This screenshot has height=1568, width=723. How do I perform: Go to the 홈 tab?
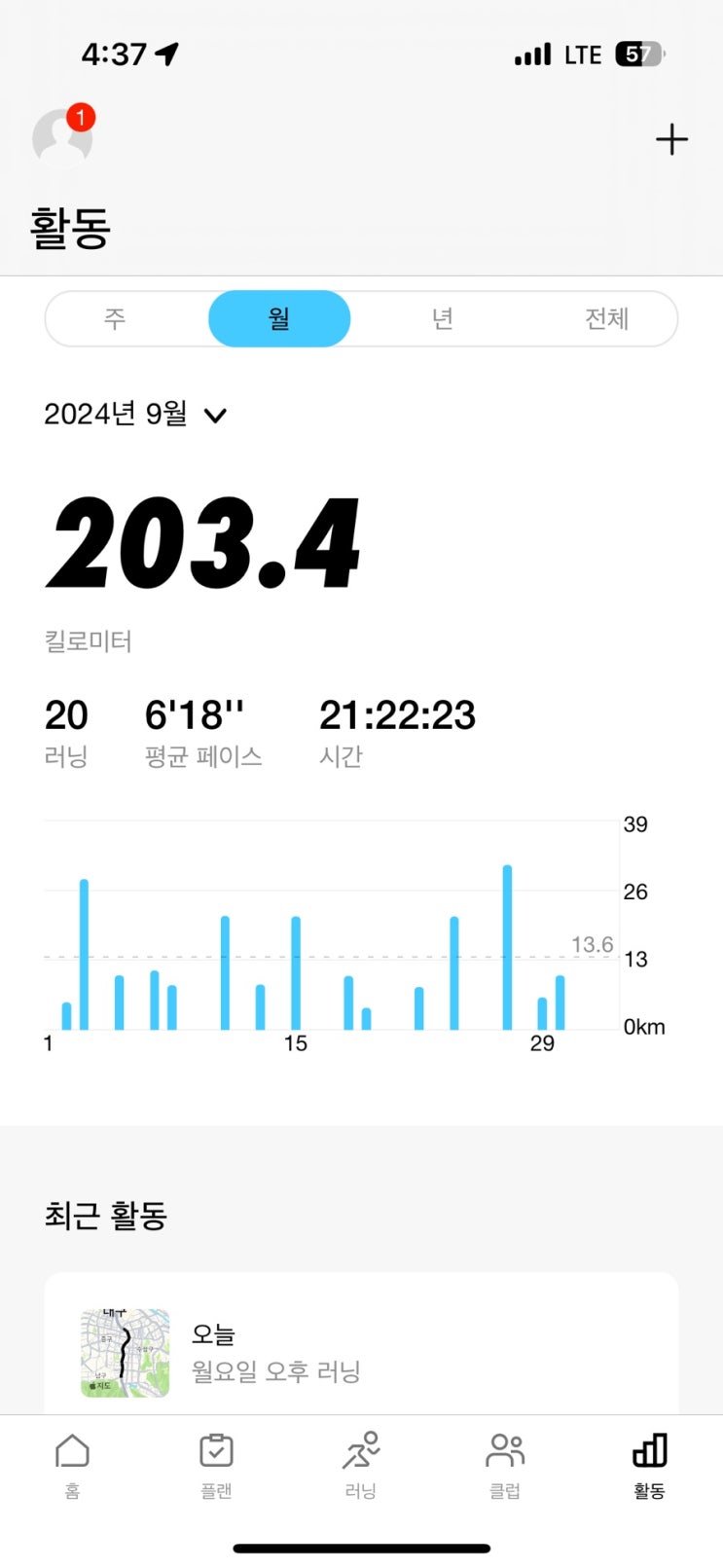coord(72,1464)
